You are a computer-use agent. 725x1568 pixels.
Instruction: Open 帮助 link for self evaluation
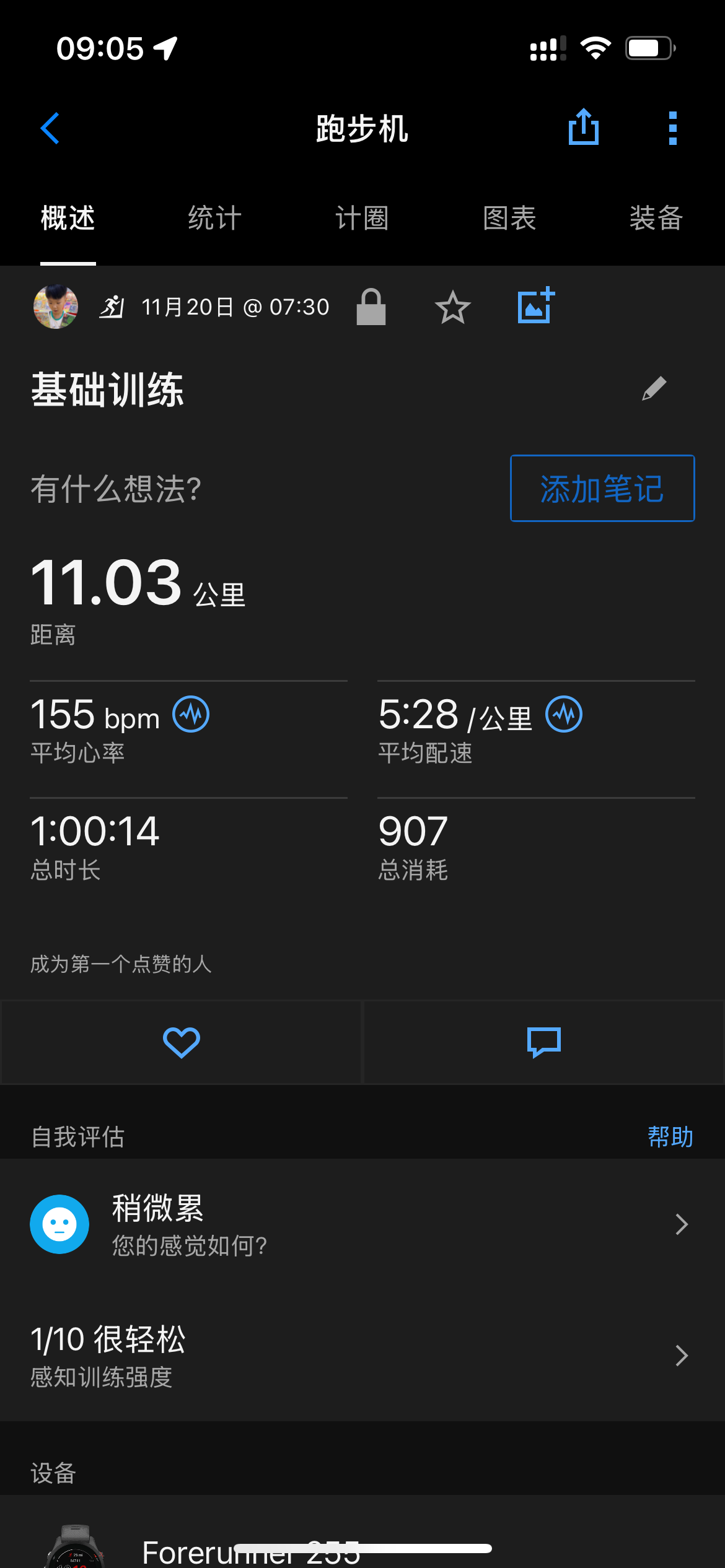click(x=670, y=1137)
